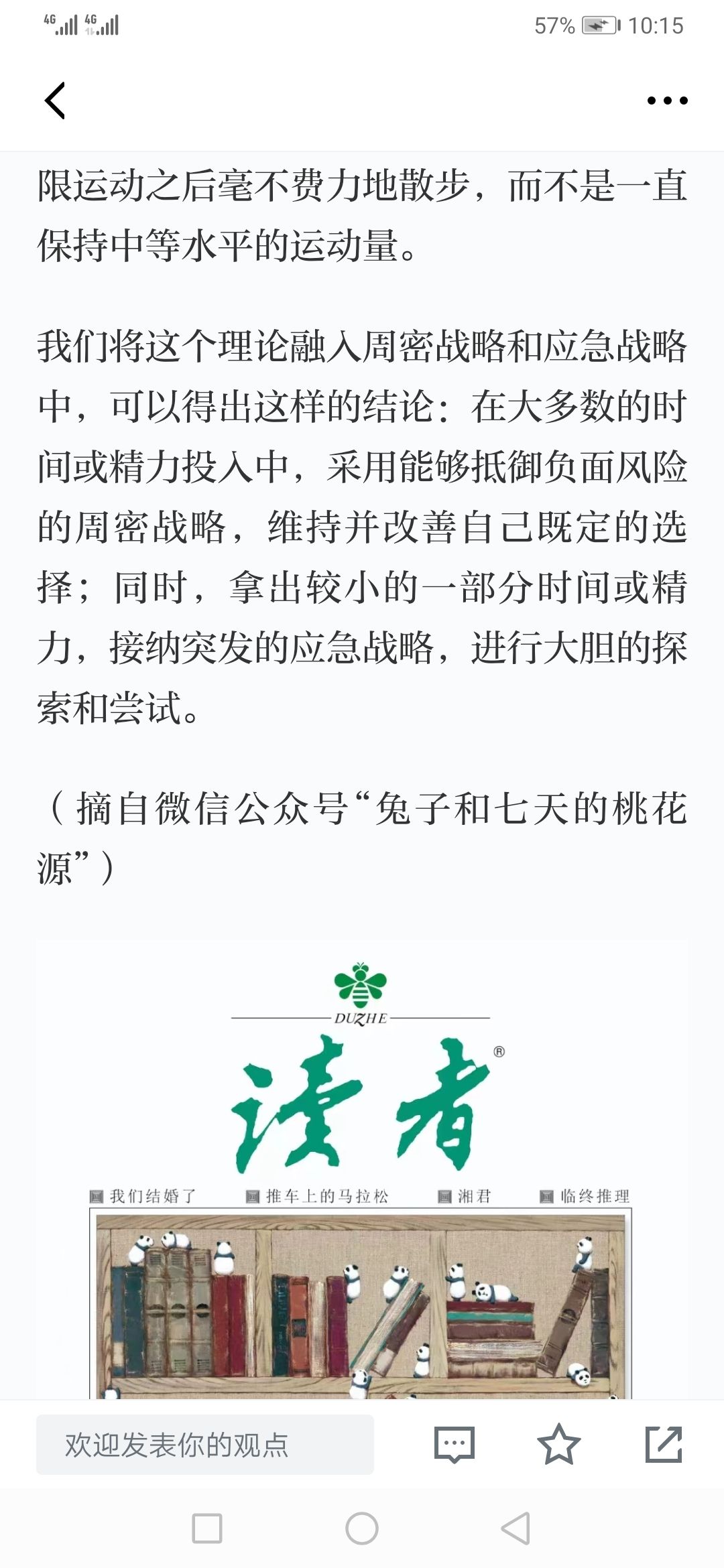This screenshot has height=1568, width=724.
Task: Tap the 欢迎发表你的观点 comment field
Action: point(205,1445)
